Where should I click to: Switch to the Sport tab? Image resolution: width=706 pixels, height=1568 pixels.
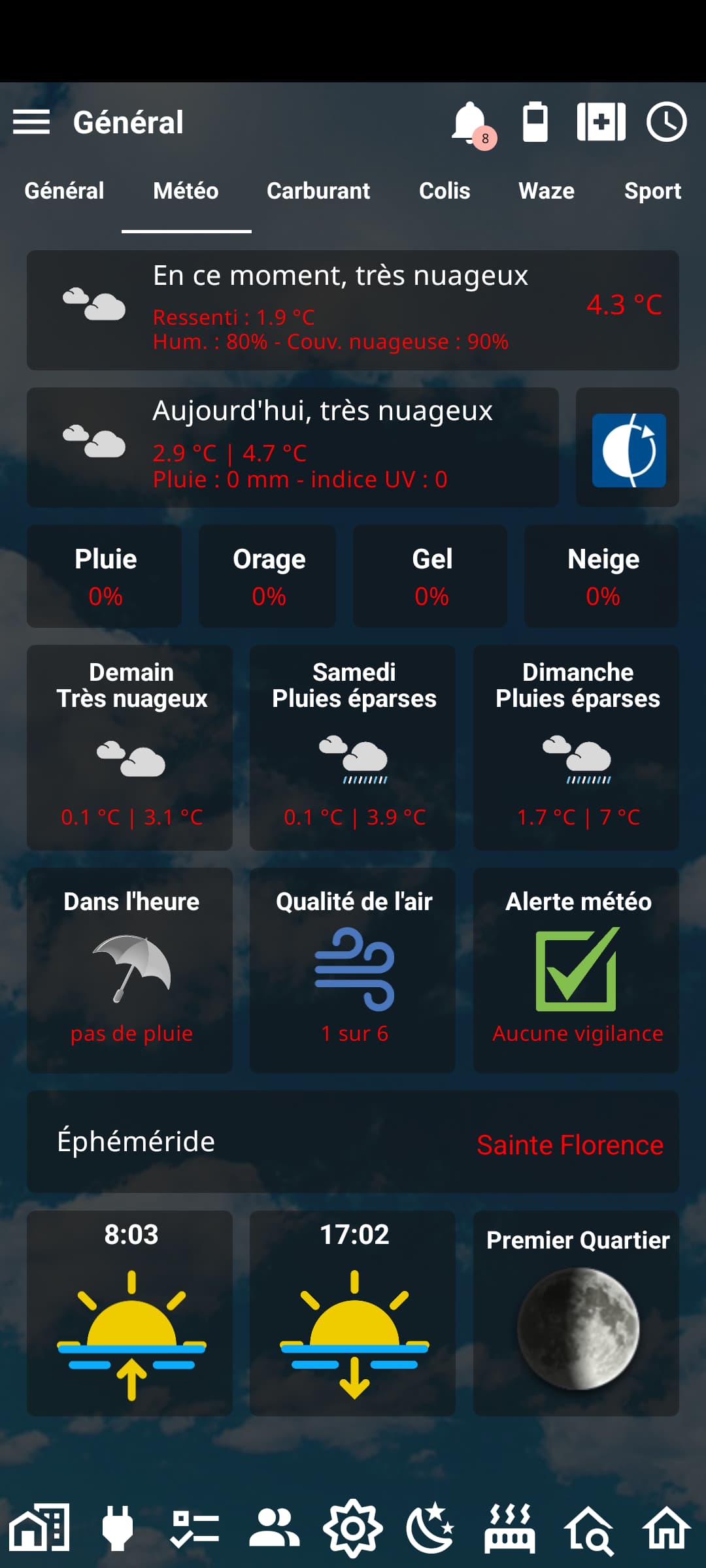tap(652, 191)
